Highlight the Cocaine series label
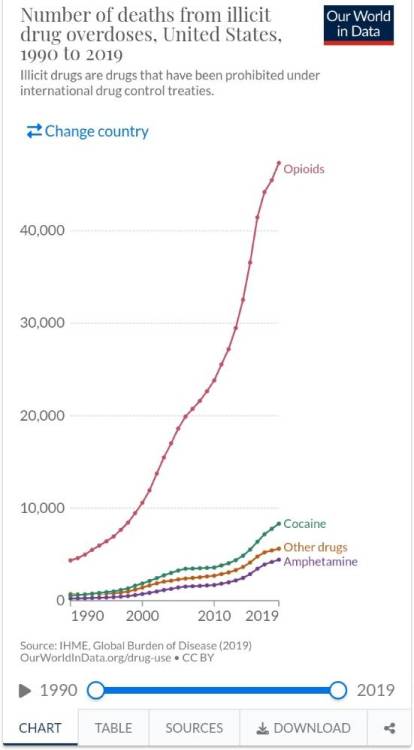The image size is (414, 750). (x=305, y=524)
